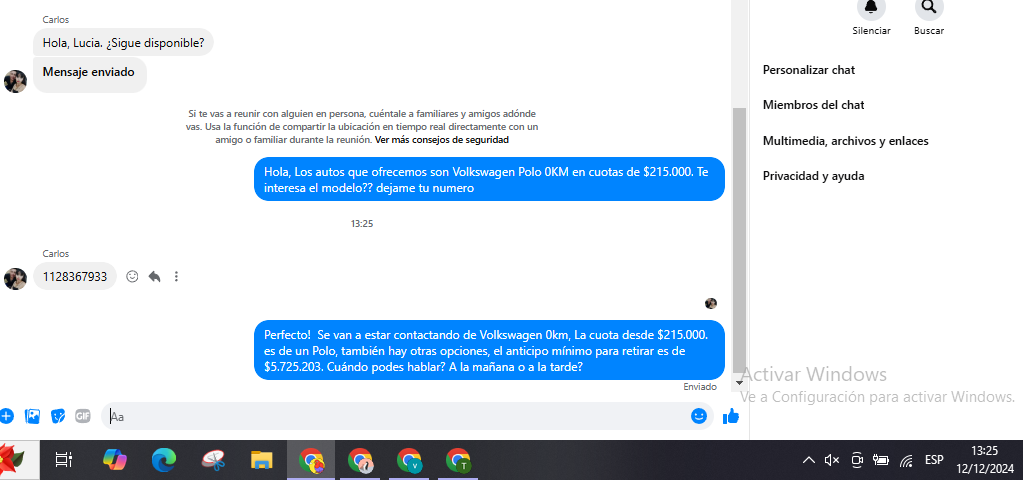React to the 1128367933 message with emoji

(x=132, y=277)
